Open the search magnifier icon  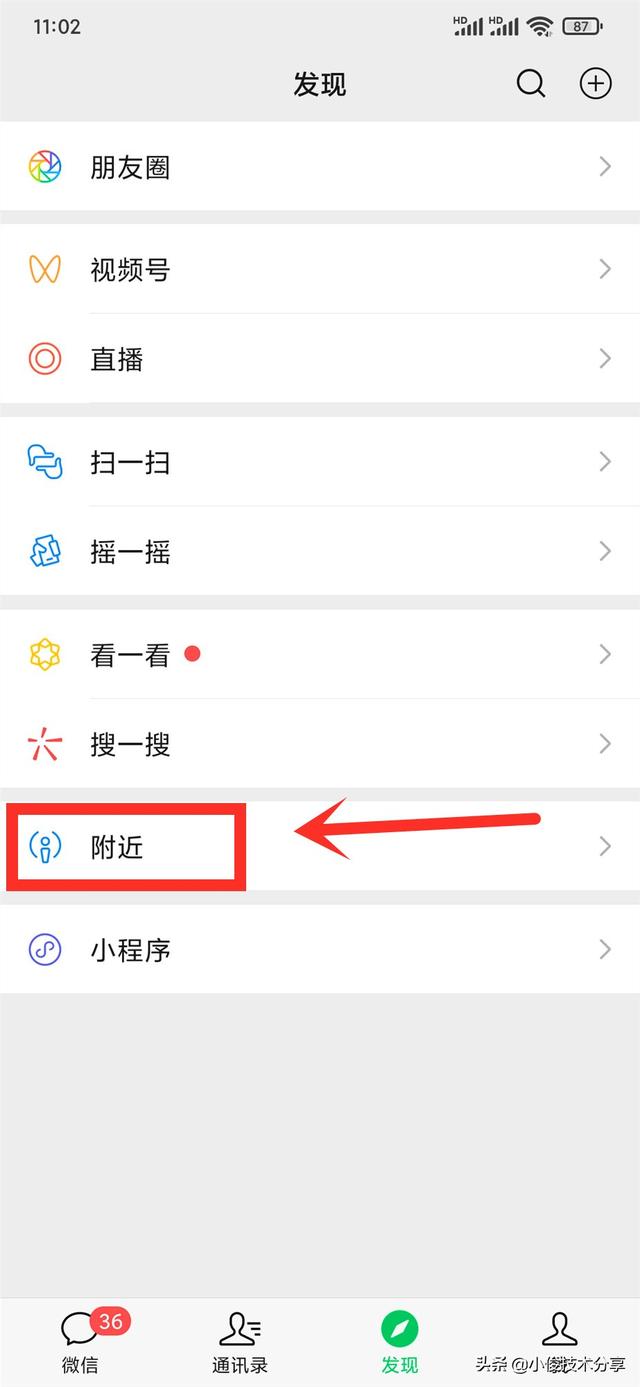point(531,84)
